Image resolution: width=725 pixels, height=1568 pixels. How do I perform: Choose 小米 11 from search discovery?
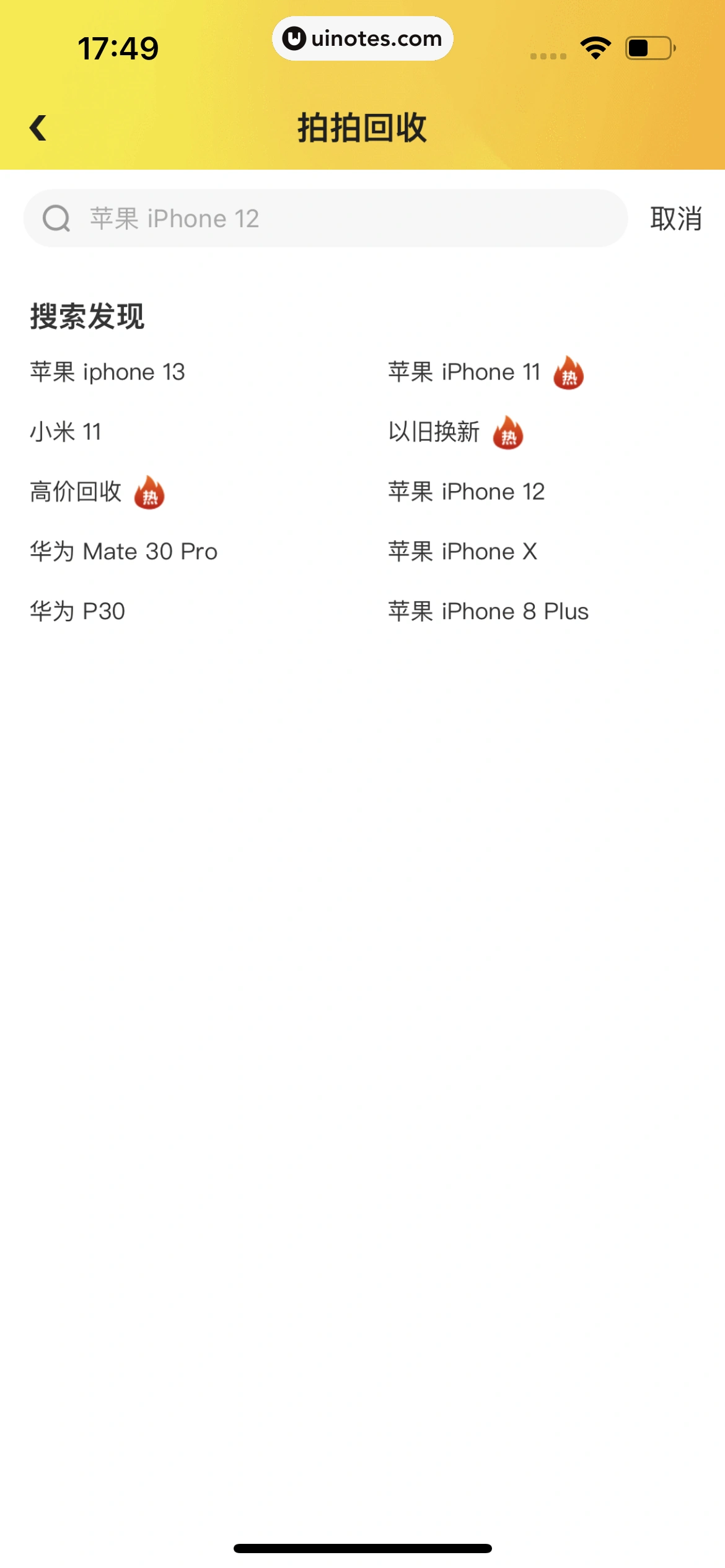[x=66, y=432]
